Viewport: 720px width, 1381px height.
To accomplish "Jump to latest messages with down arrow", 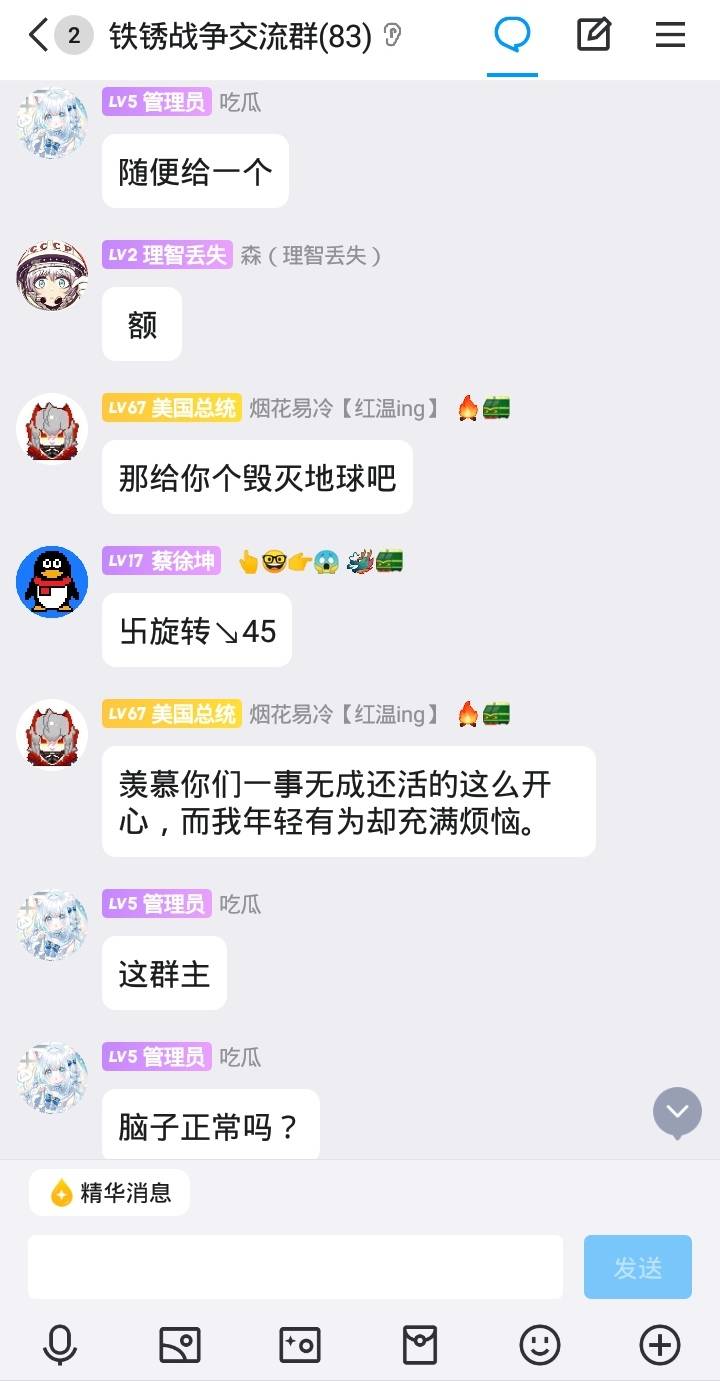I will (677, 1111).
